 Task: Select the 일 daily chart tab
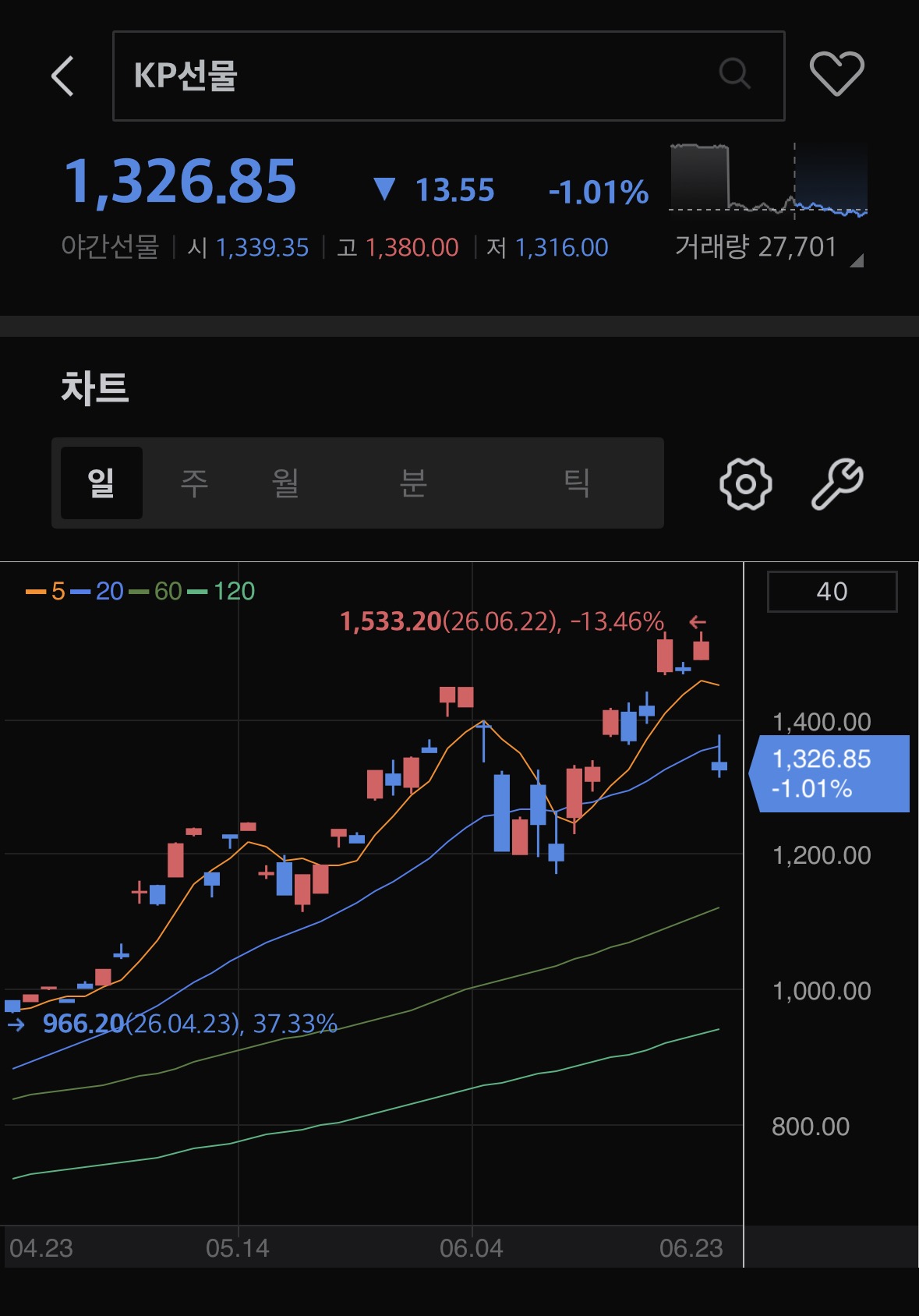(x=101, y=483)
